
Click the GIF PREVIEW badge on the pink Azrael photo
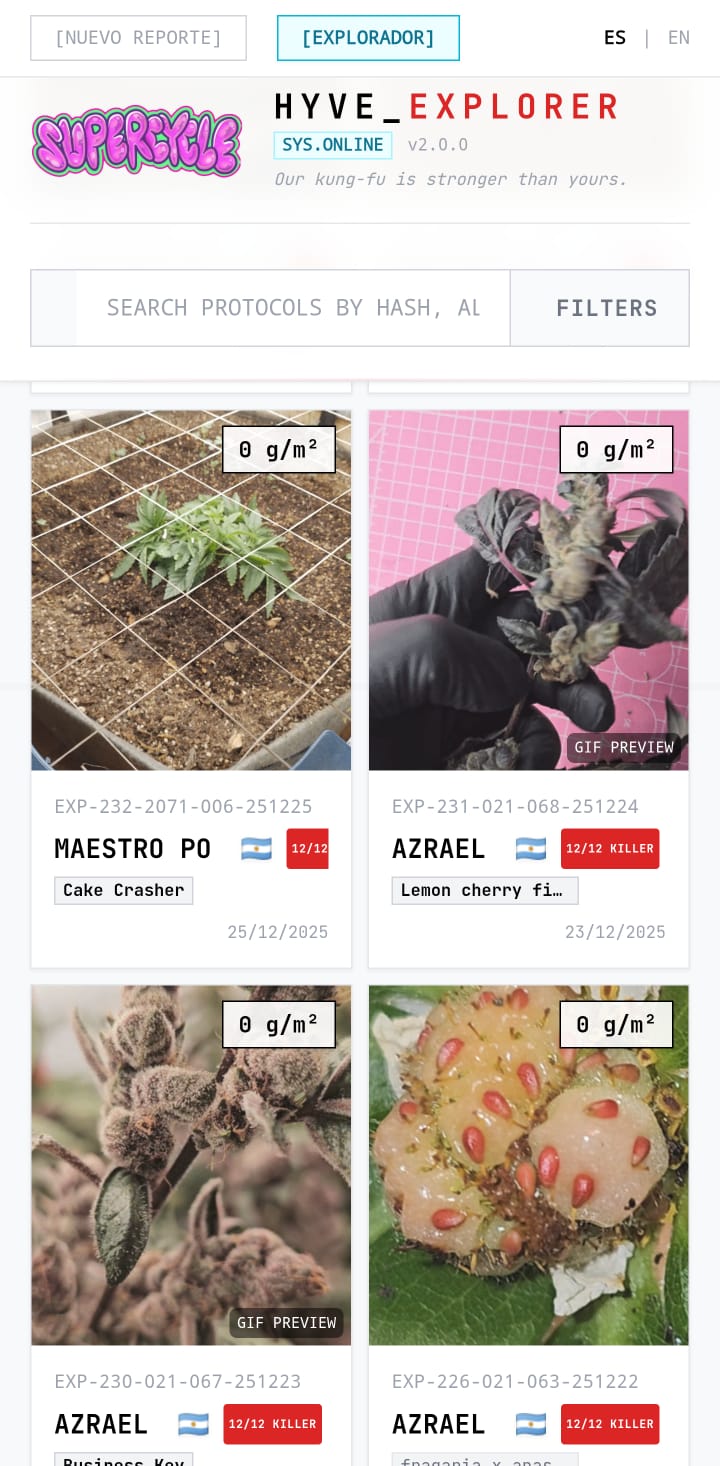tap(624, 747)
